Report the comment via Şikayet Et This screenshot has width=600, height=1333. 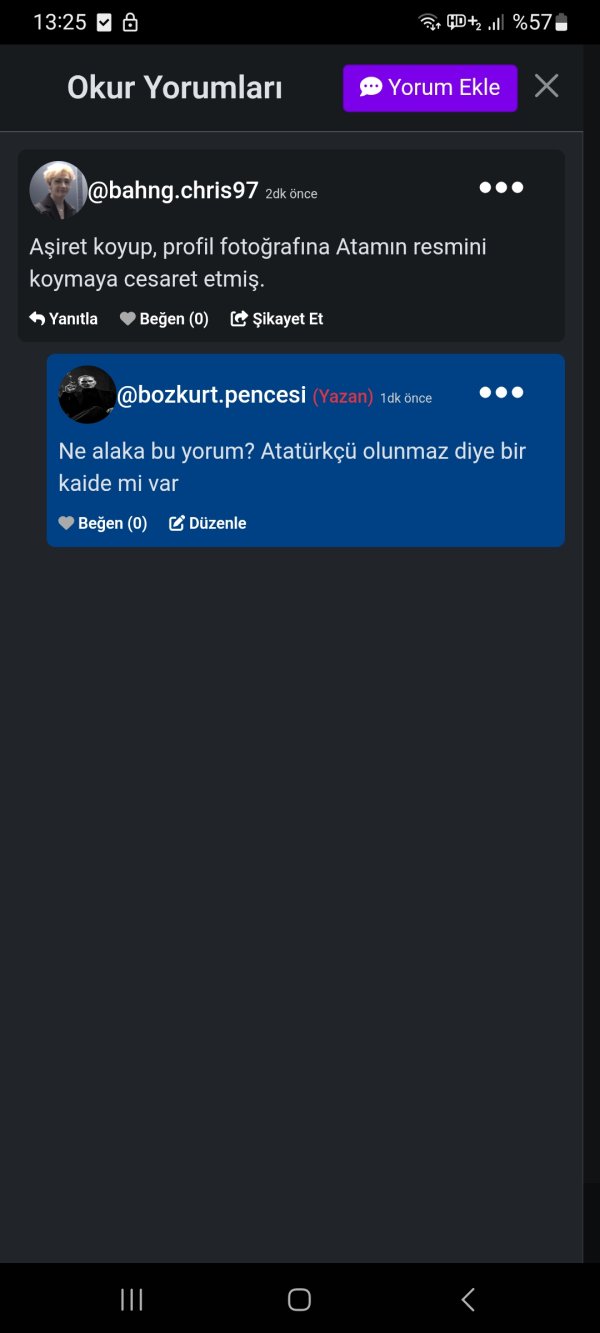277,319
